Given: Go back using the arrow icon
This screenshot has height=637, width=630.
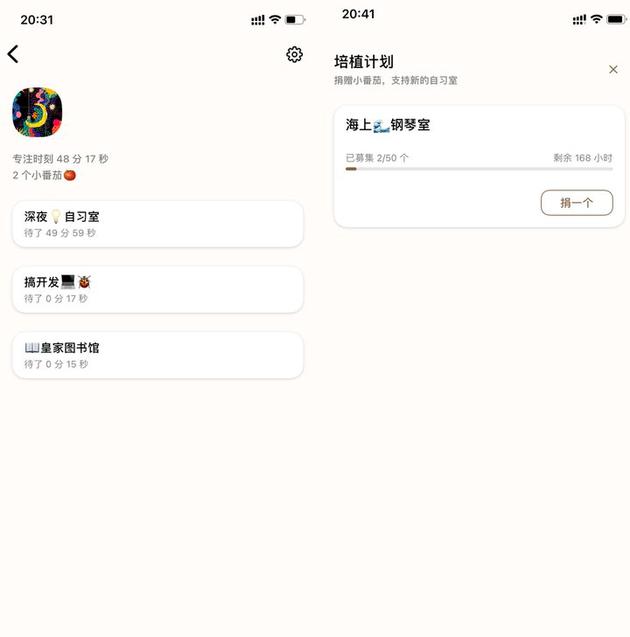Looking at the screenshot, I should point(13,55).
